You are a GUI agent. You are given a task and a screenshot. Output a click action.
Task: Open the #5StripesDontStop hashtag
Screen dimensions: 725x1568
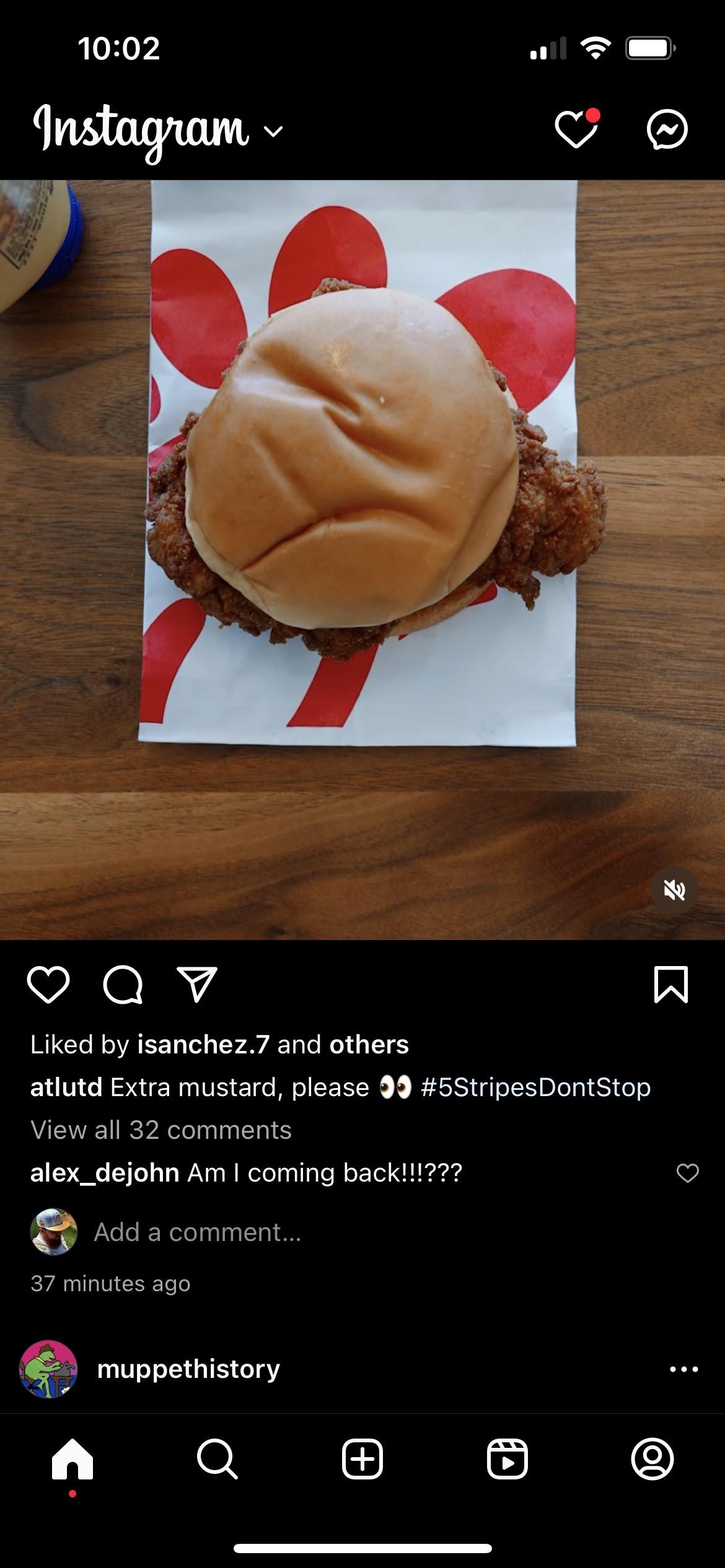(x=535, y=1087)
